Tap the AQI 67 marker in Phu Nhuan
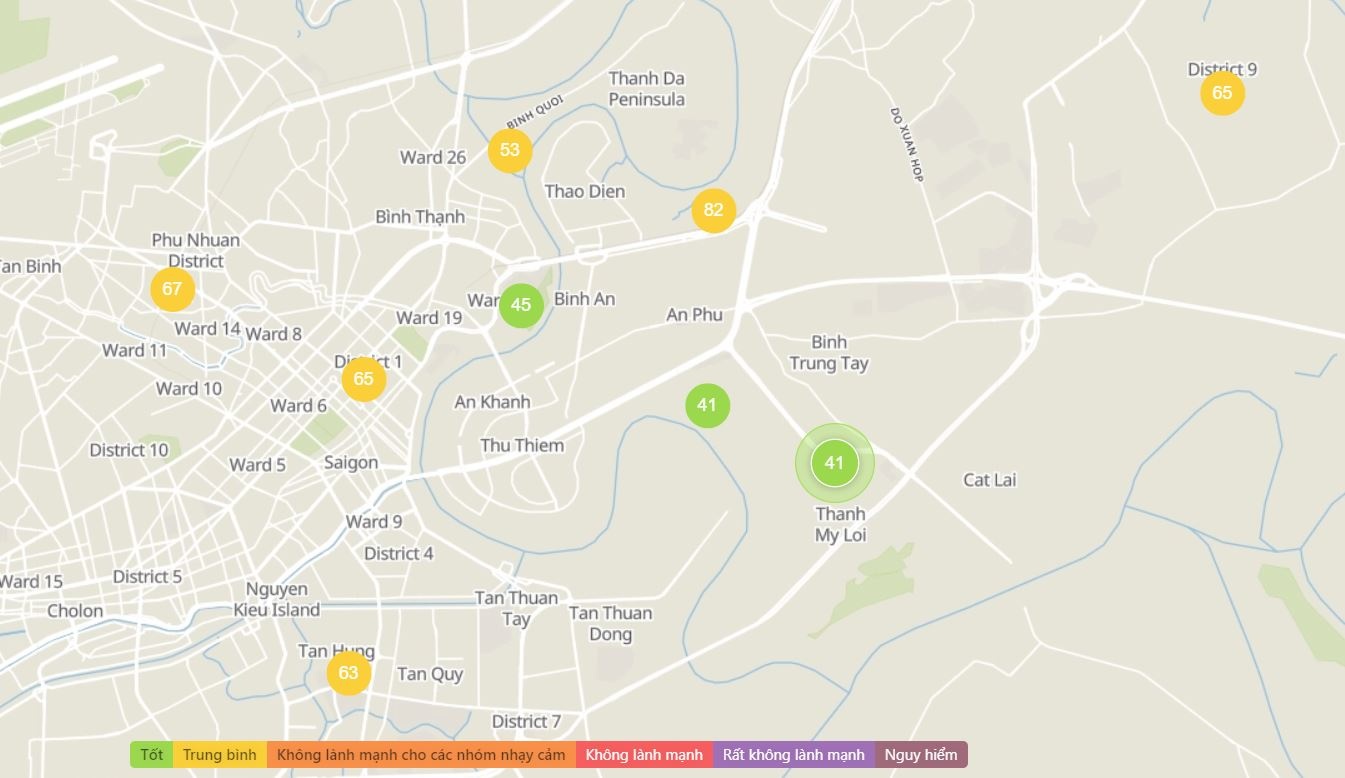Viewport: 1345px width, 778px height. (x=172, y=289)
